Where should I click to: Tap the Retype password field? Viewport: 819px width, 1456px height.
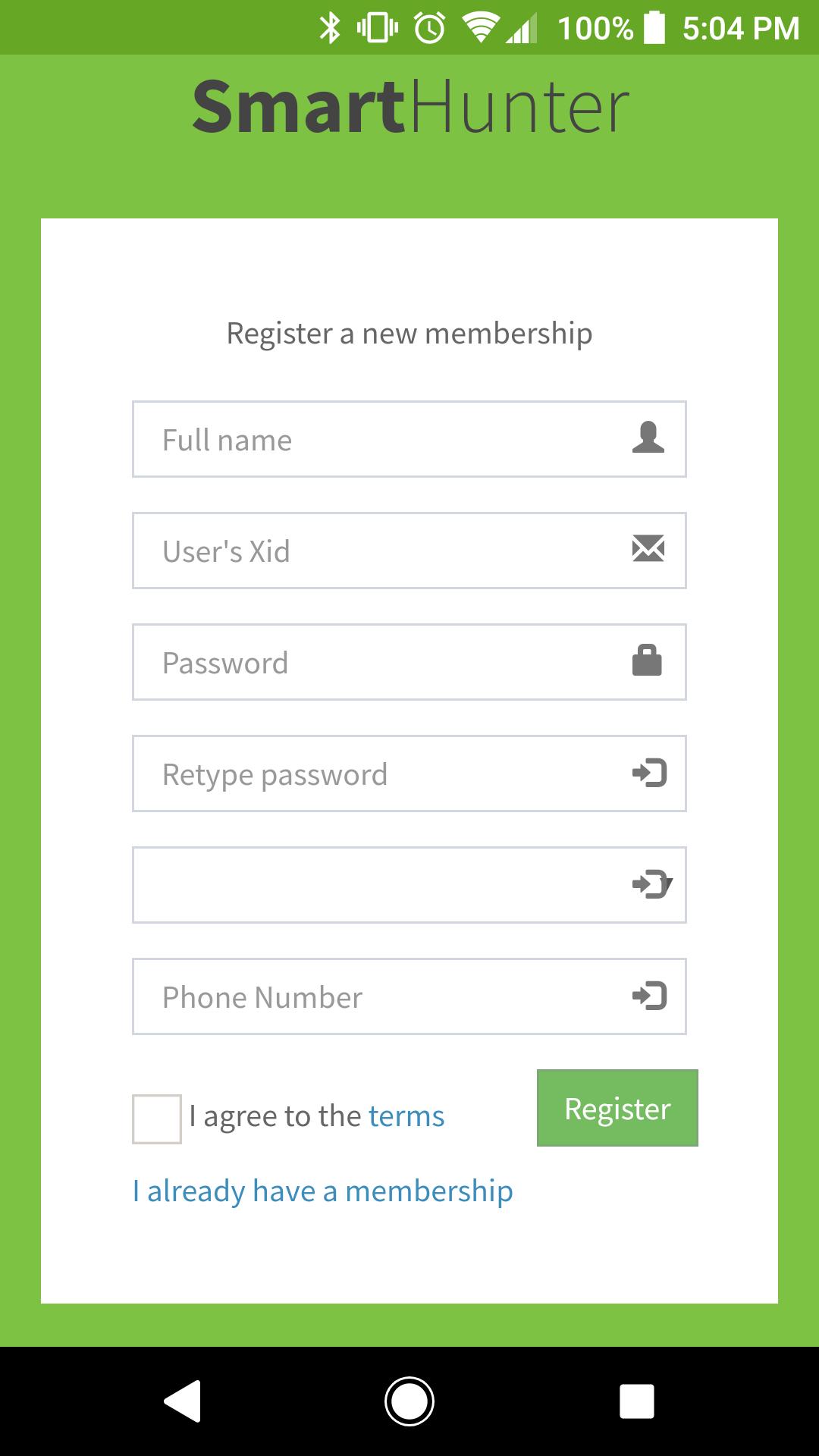pos(379,773)
